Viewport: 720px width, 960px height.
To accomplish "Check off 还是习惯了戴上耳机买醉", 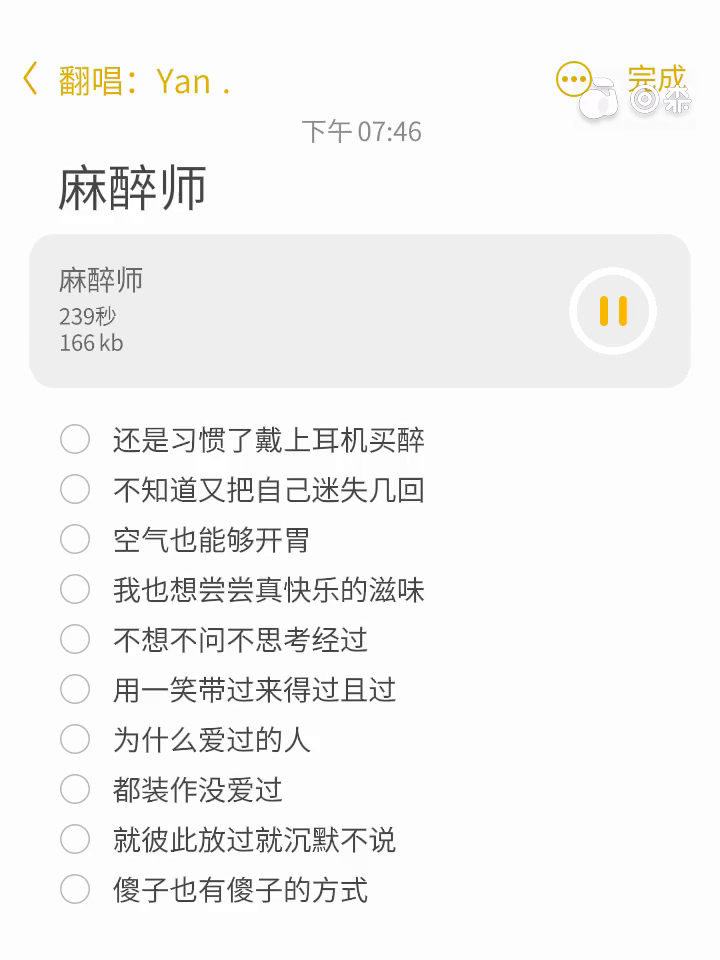I will (75, 439).
